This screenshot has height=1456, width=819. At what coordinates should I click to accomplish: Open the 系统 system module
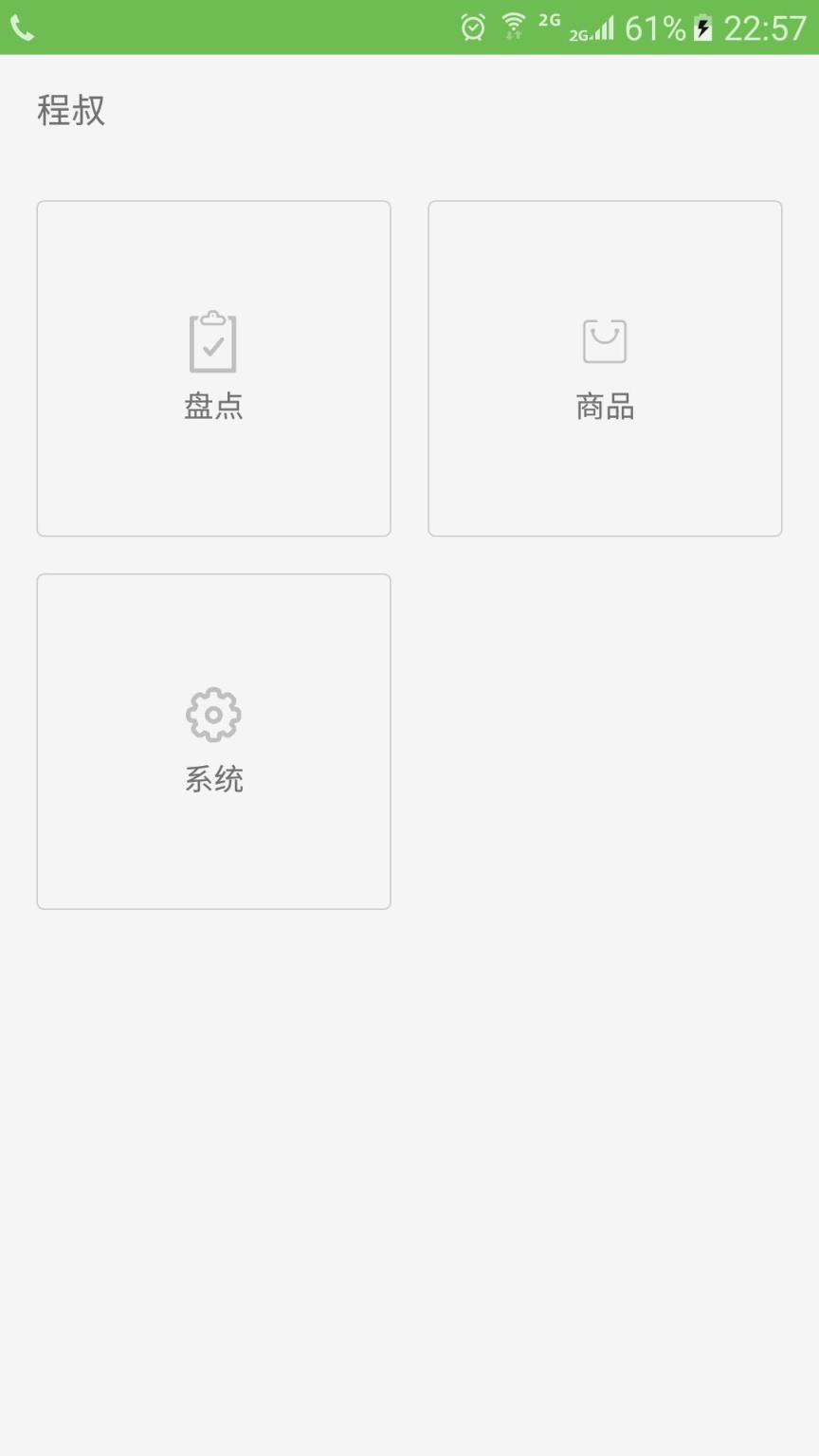click(x=213, y=740)
